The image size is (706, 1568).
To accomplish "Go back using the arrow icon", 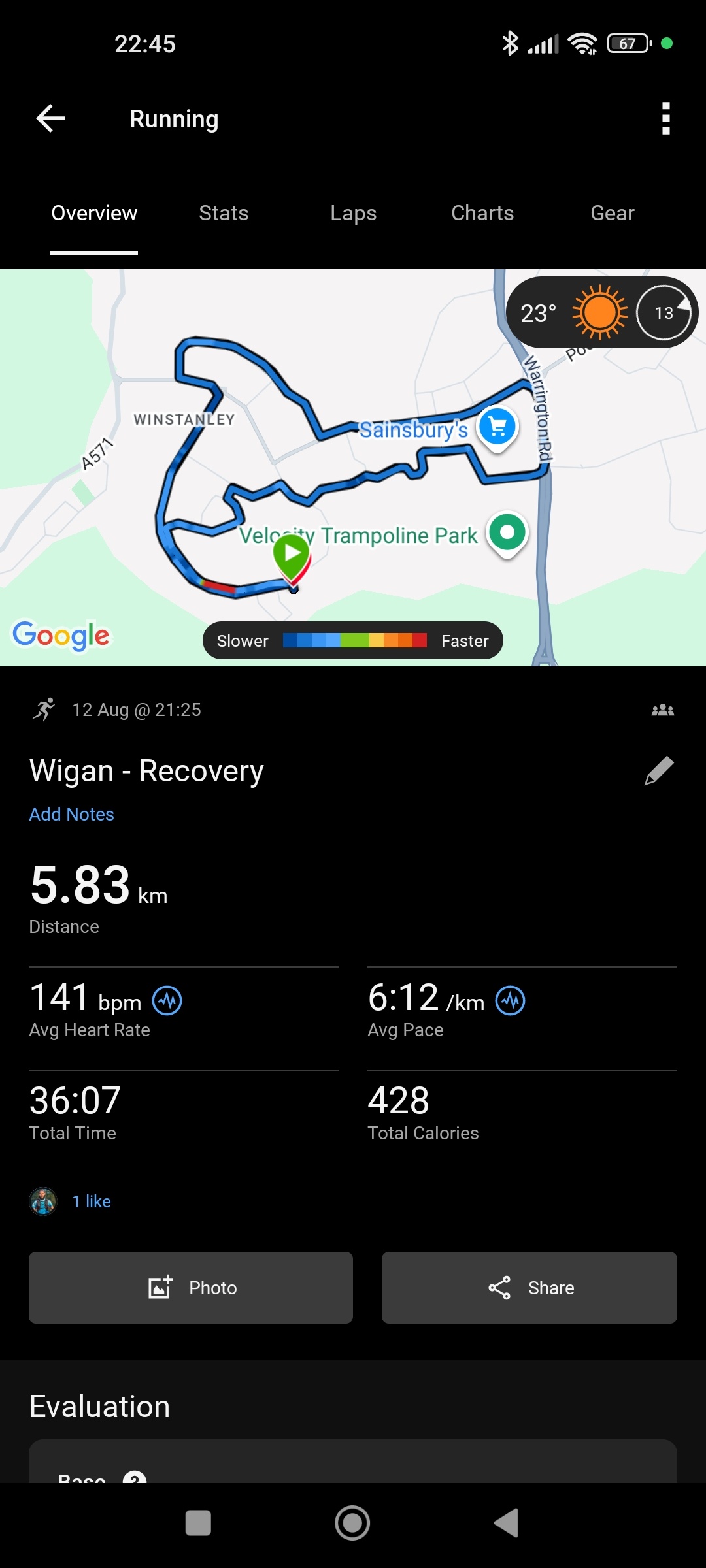I will click(x=50, y=119).
